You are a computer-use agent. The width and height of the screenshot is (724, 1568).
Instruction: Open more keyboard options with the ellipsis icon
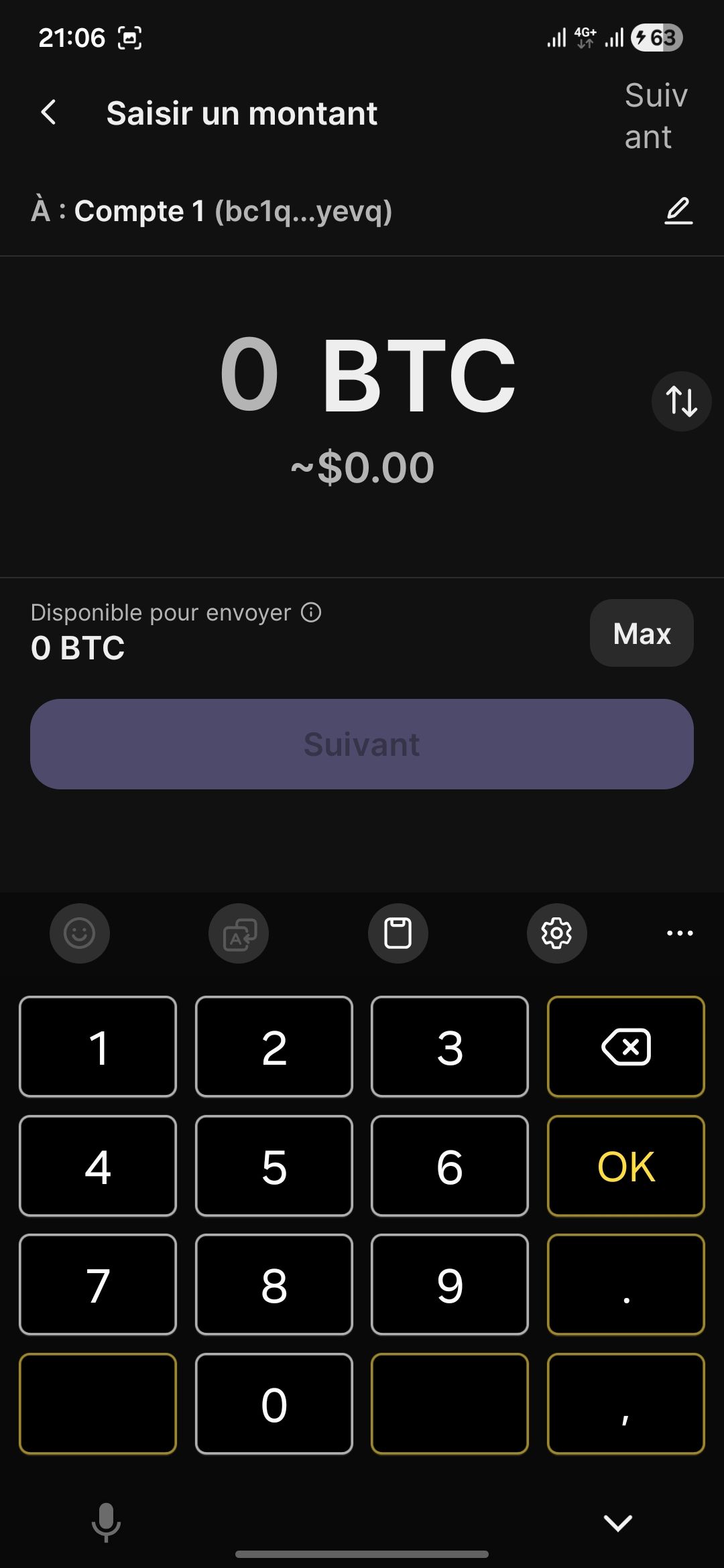679,933
